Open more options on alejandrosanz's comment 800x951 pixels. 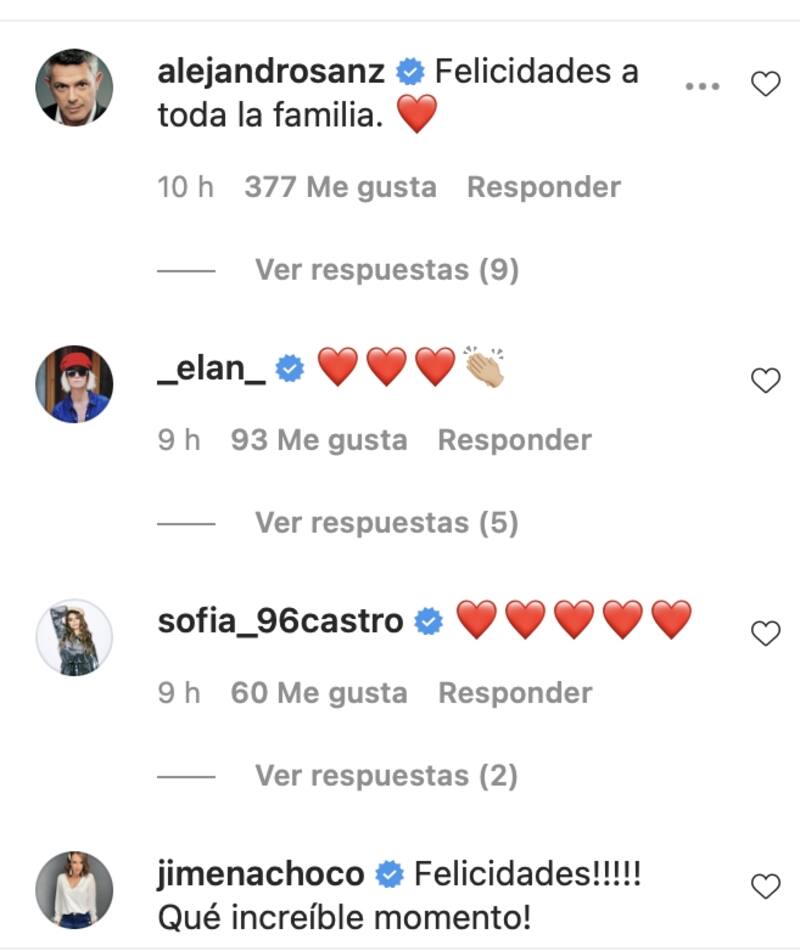(x=702, y=87)
